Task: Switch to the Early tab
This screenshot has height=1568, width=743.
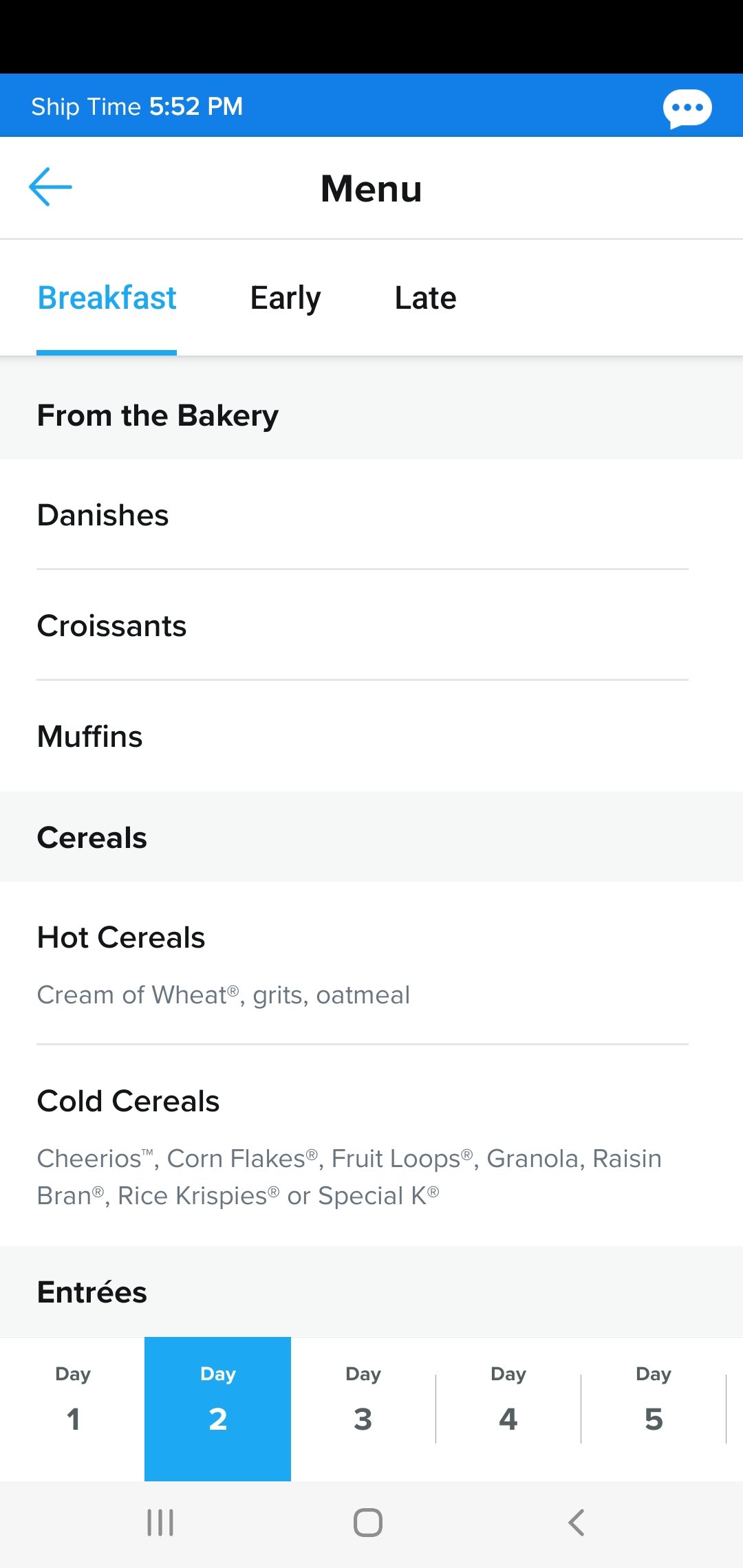Action: point(285,298)
